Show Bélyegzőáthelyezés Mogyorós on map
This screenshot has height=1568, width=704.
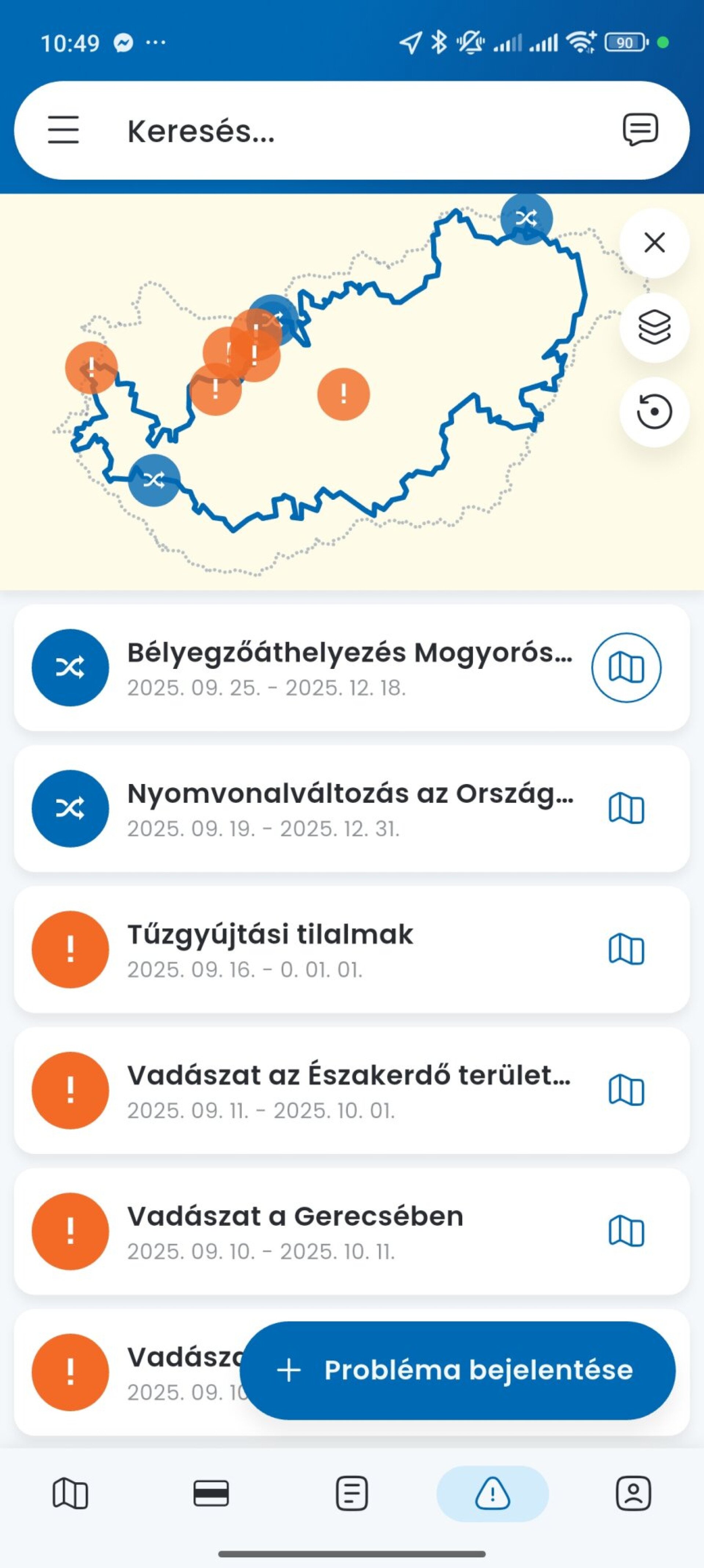click(626, 668)
